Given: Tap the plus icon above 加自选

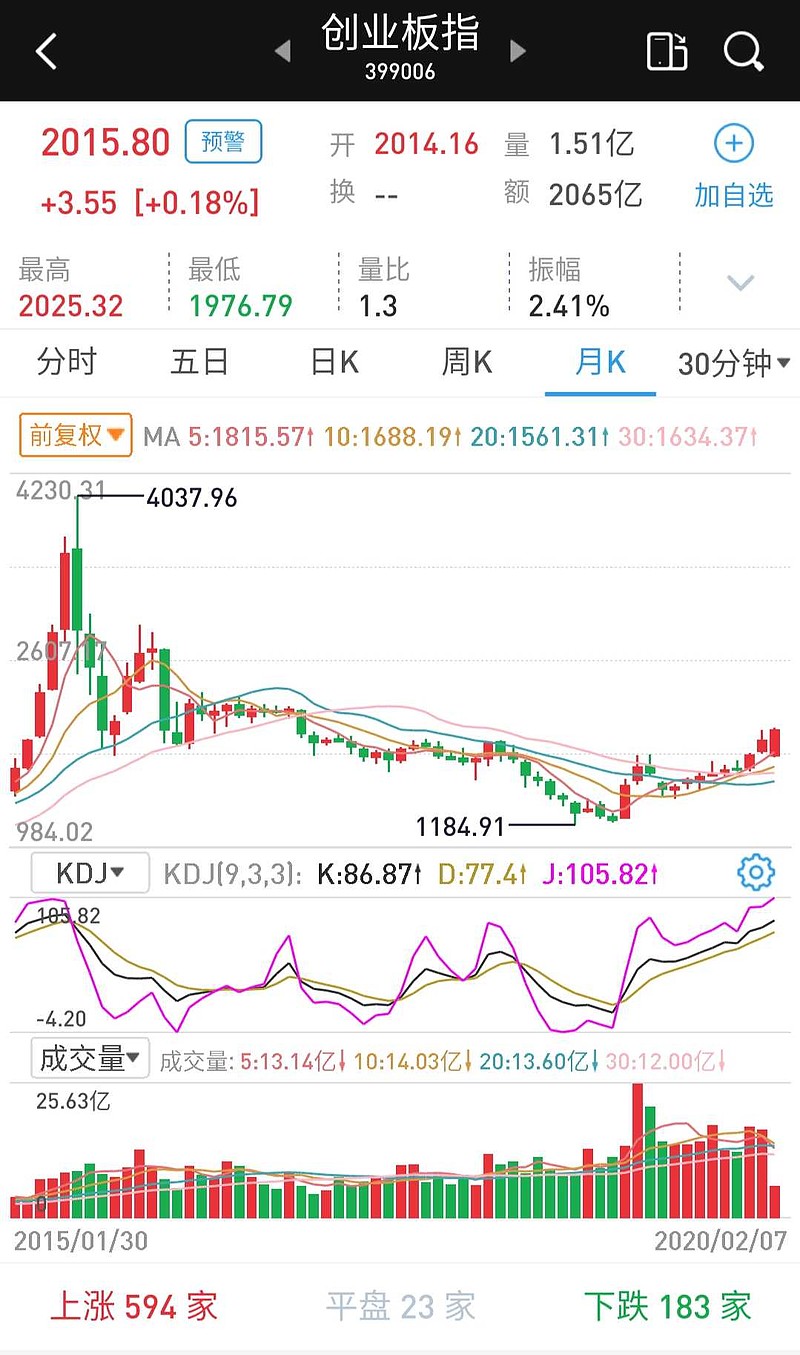Looking at the screenshot, I should pyautogui.click(x=733, y=143).
